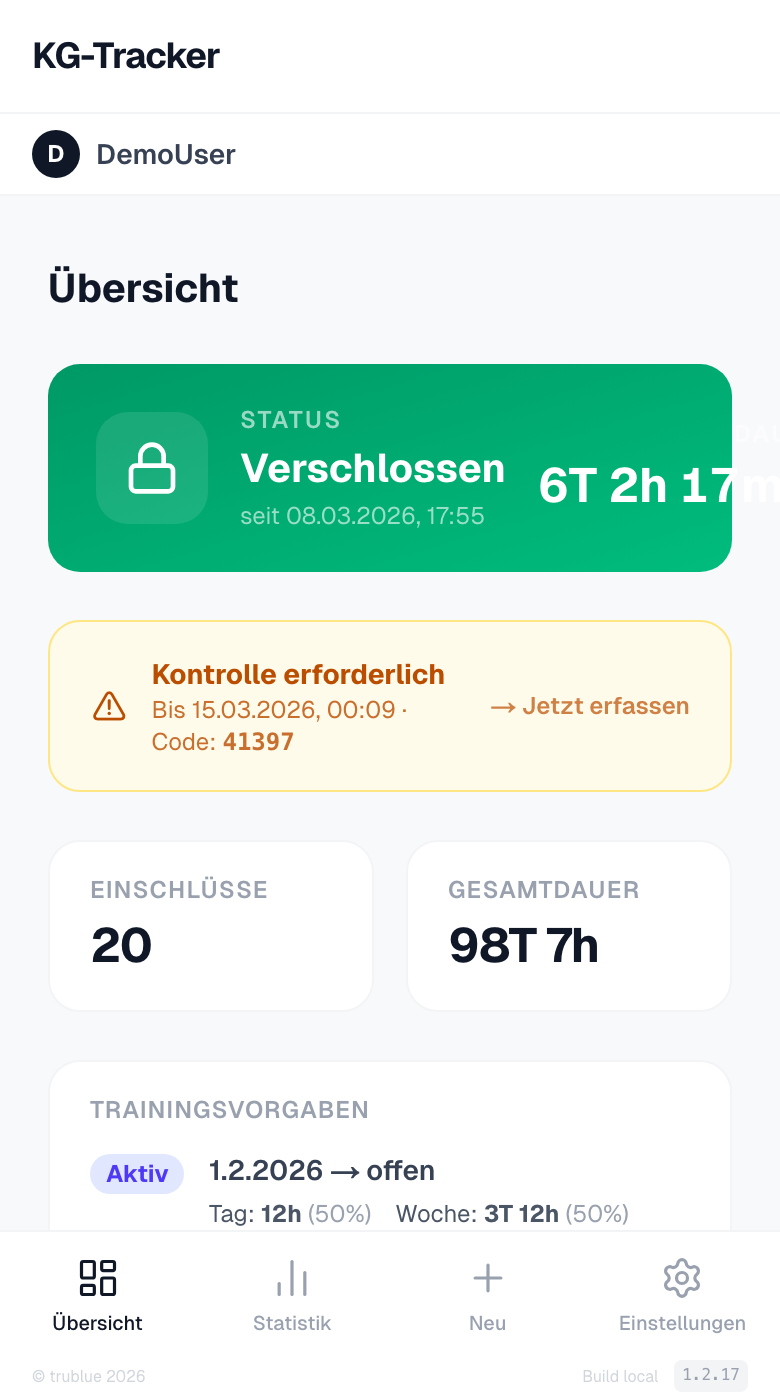Image resolution: width=780 pixels, height=1400 pixels.
Task: Open Einstellungen via the gear icon
Action: (x=682, y=1278)
